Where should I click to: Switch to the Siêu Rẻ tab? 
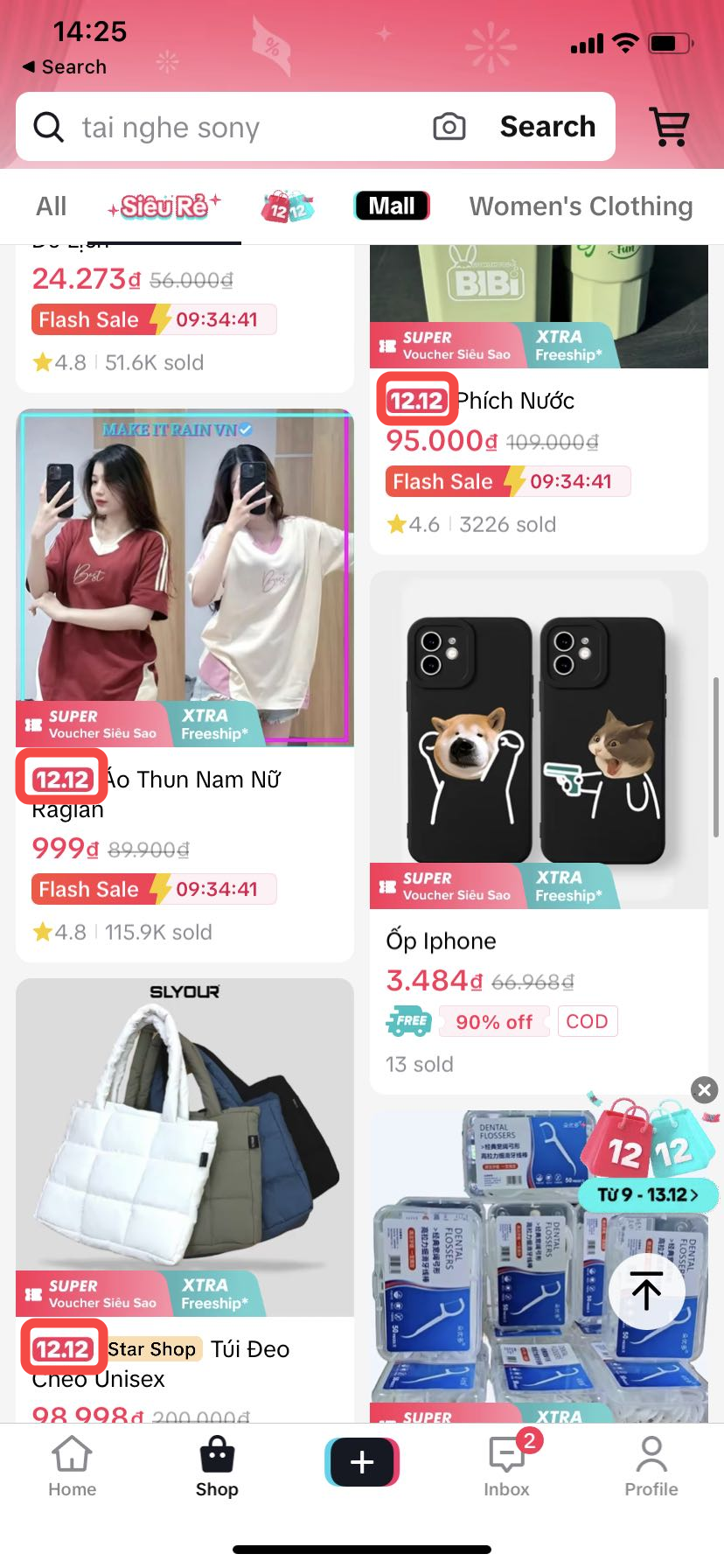[164, 206]
